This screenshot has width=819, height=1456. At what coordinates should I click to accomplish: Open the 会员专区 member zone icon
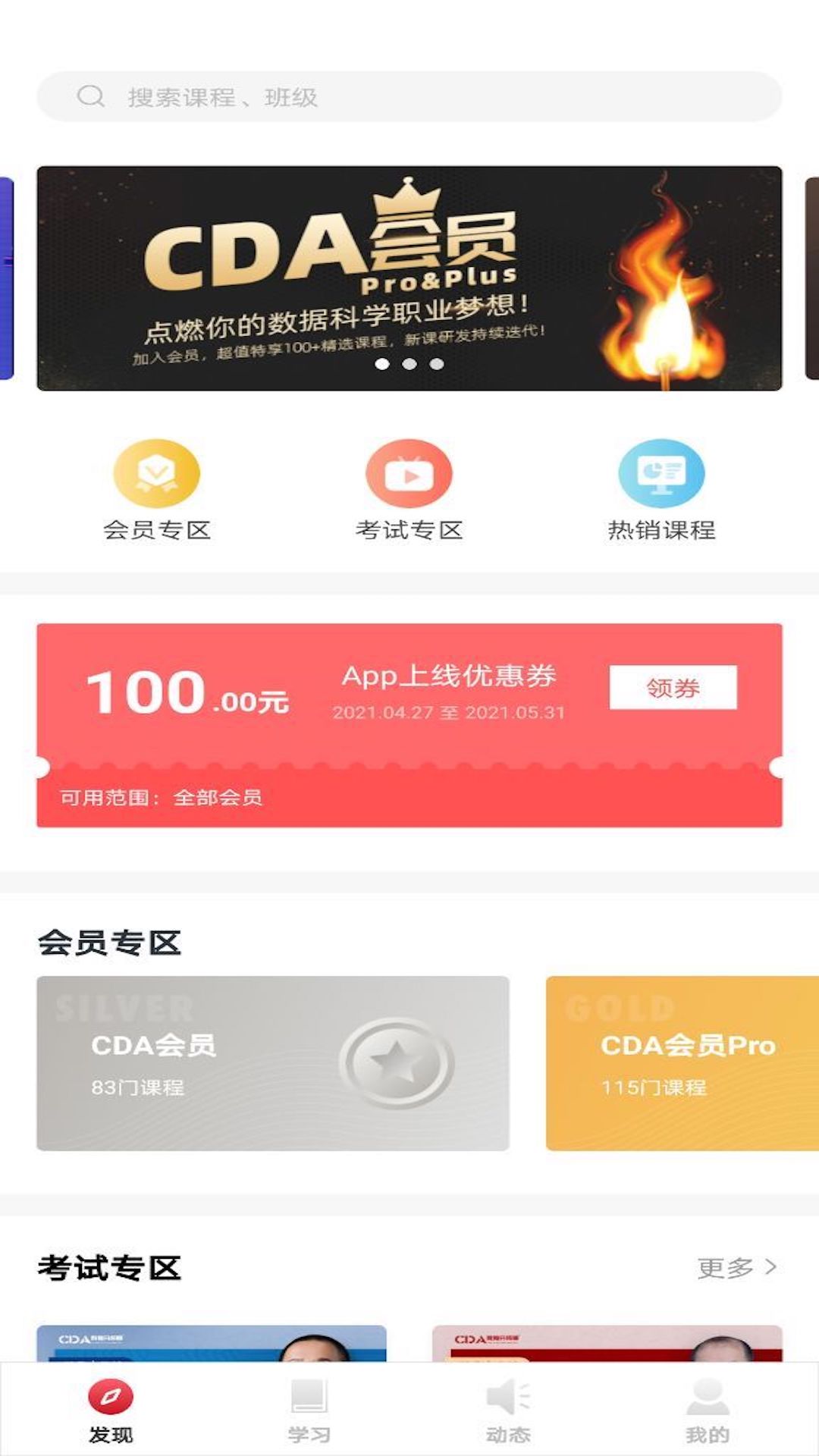155,474
